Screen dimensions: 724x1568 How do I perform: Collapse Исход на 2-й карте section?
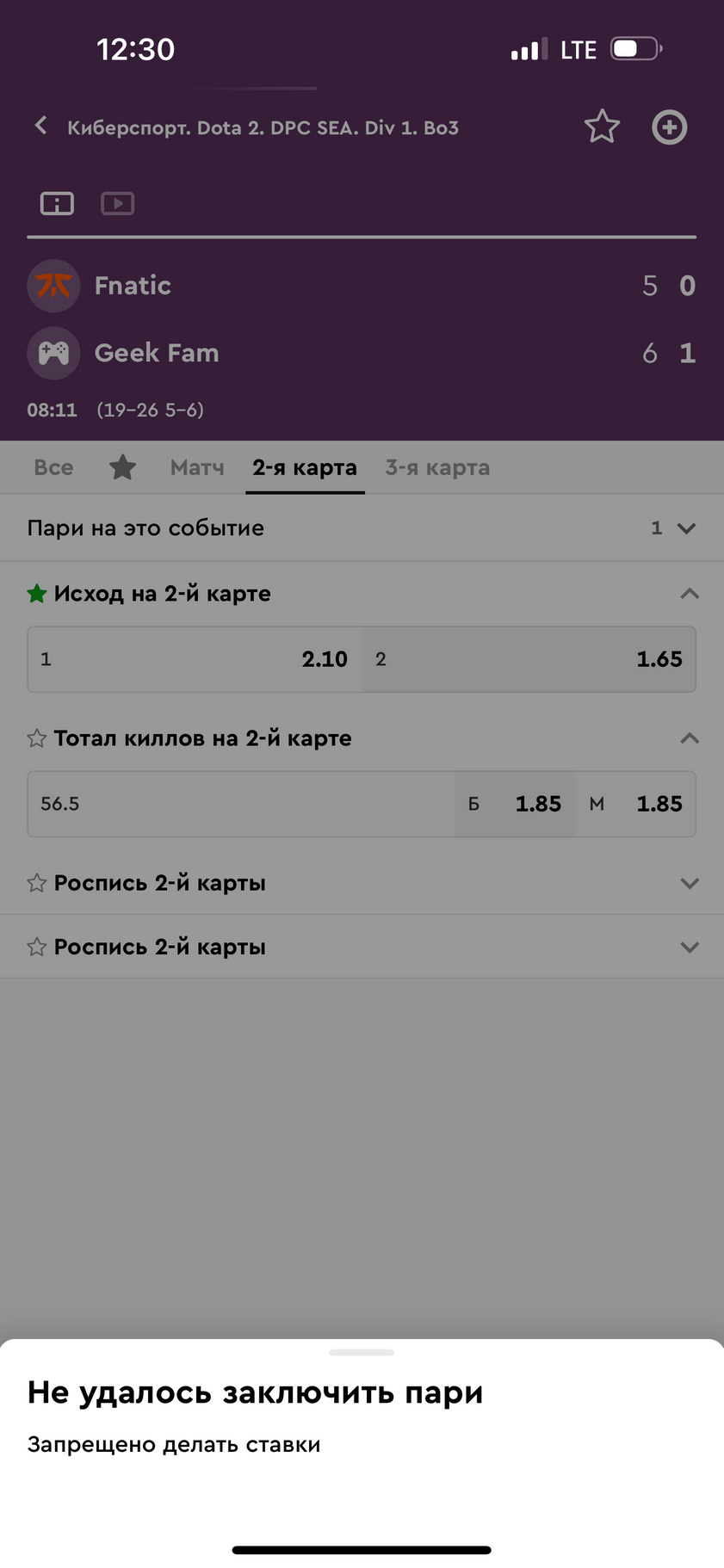point(689,594)
